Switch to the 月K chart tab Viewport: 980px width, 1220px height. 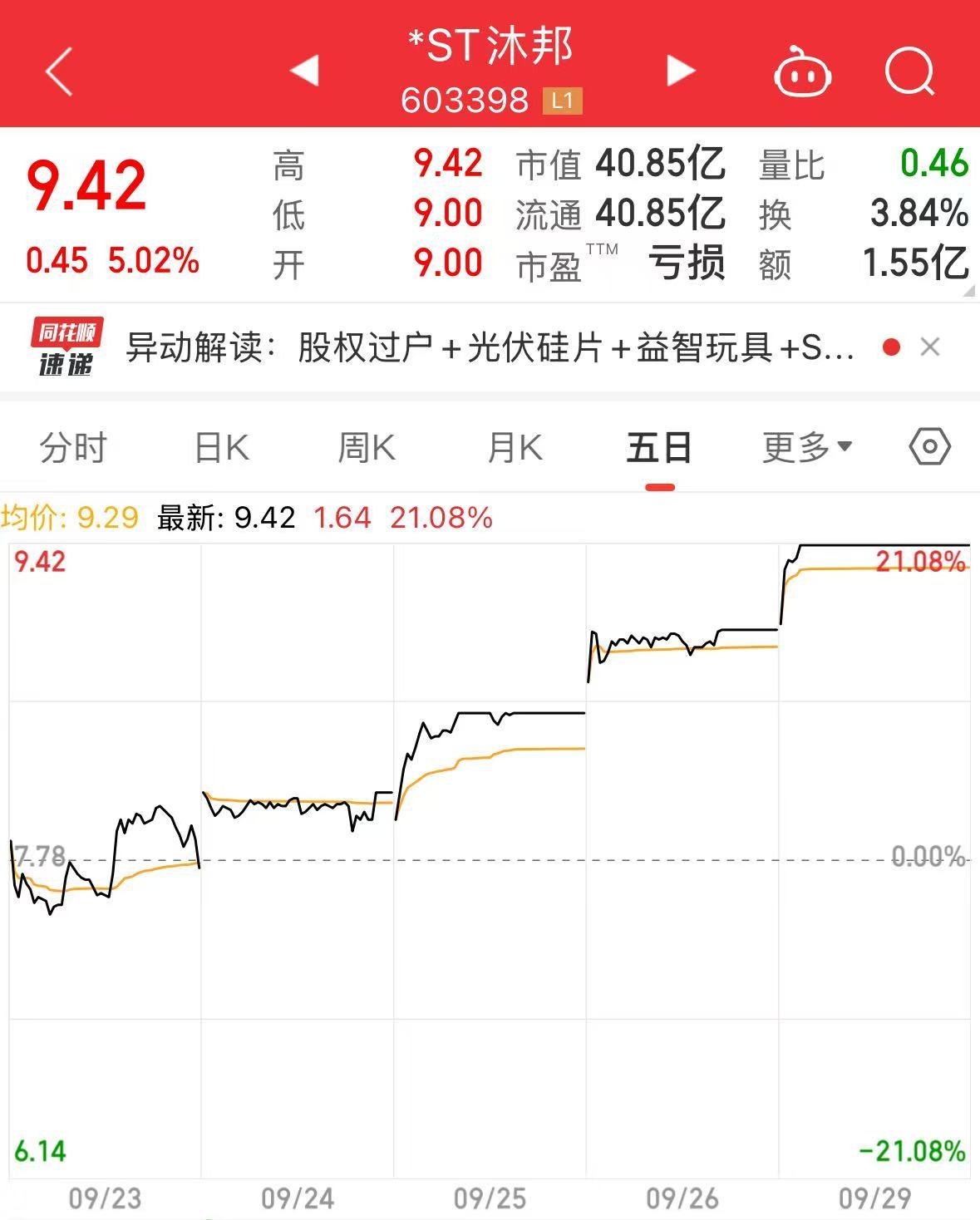[515, 448]
